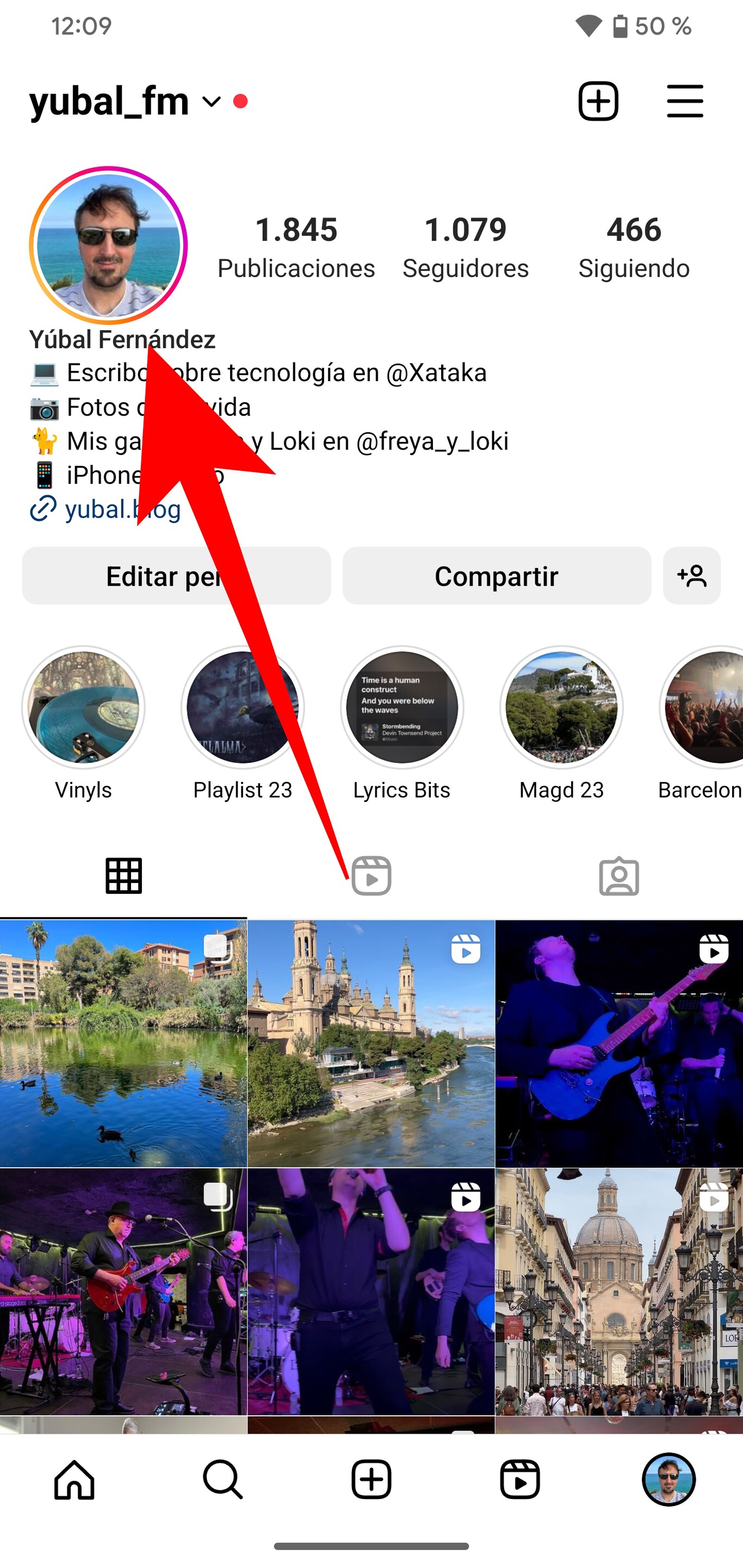Viewport: 743px width, 1568px height.
Task: View the Lyrics Bits highlight
Action: coord(401,707)
